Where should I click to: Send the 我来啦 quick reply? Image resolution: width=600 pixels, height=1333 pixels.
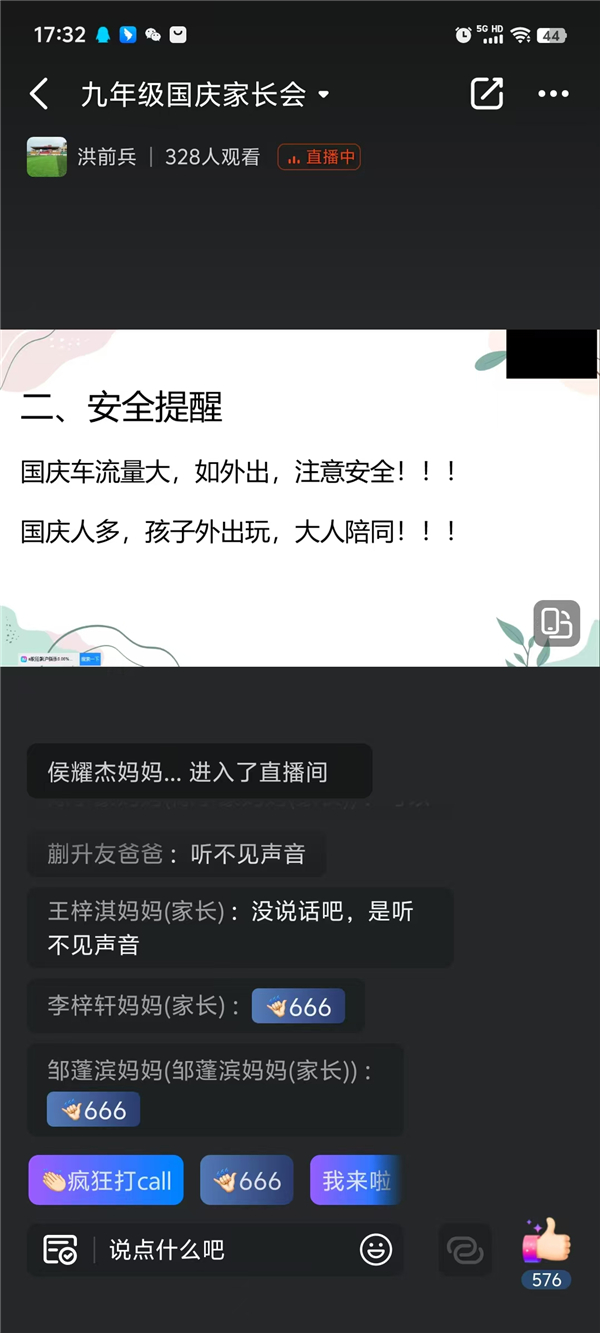356,1181
